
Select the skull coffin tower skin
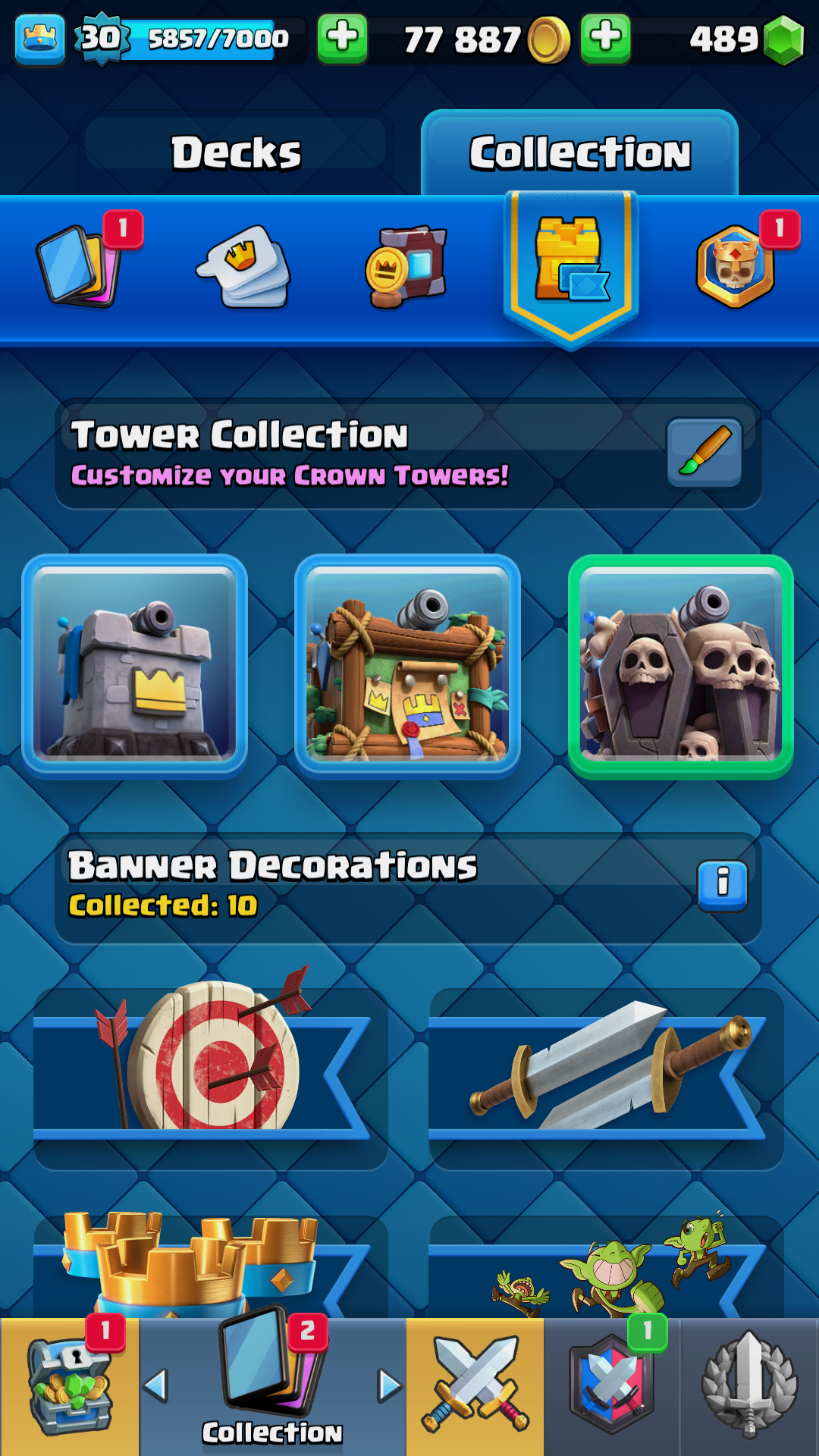pyautogui.click(x=681, y=667)
